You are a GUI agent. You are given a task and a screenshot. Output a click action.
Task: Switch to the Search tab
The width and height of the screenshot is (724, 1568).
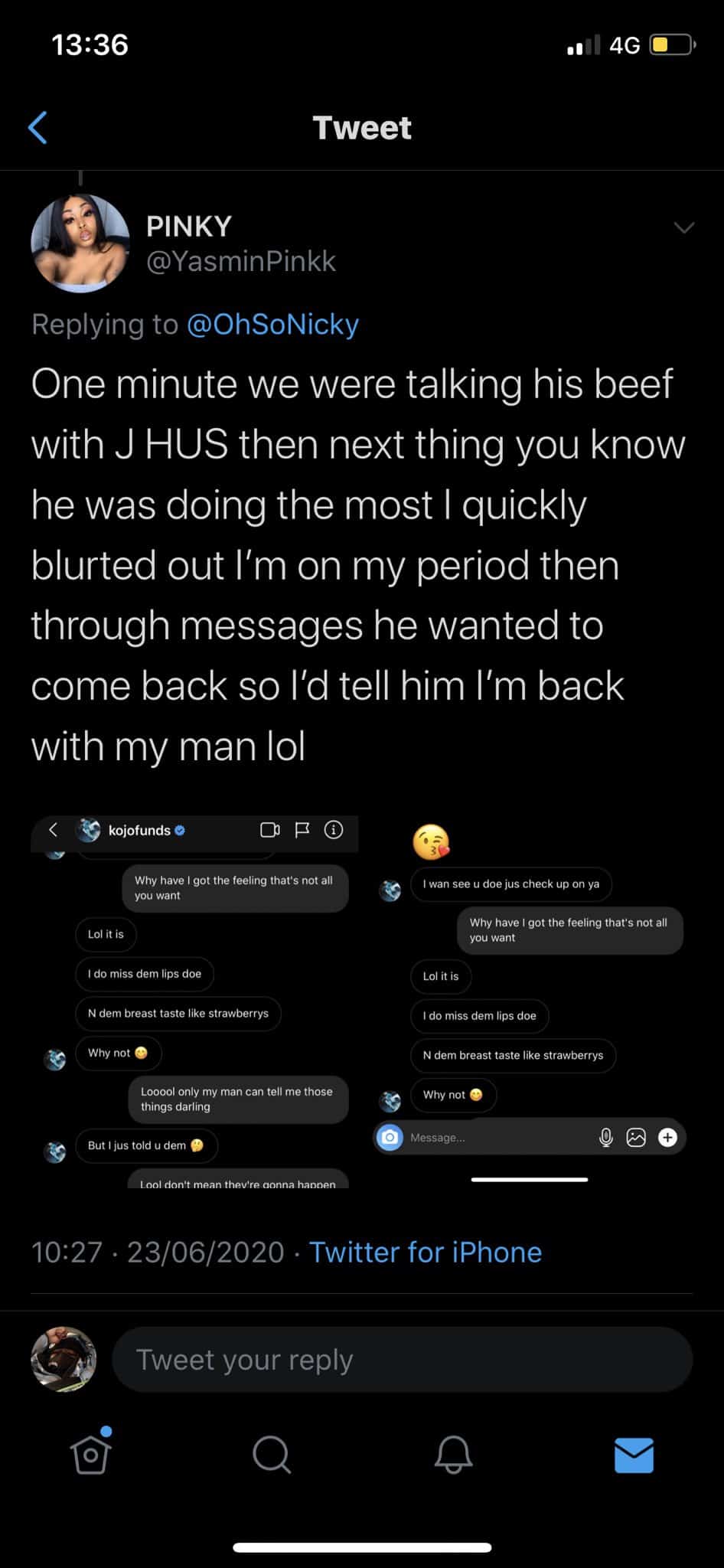click(x=272, y=1454)
